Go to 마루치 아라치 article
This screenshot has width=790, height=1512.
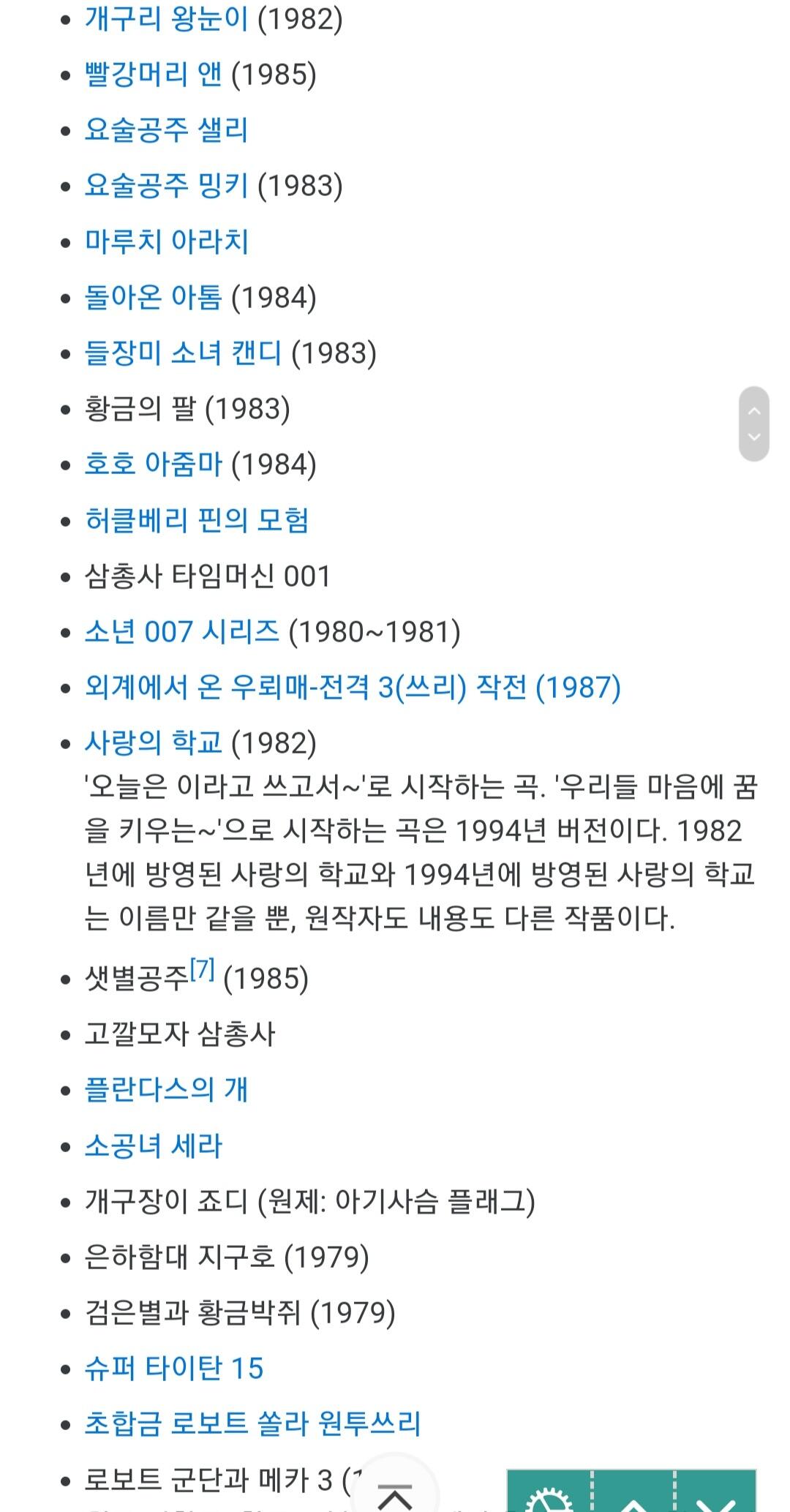(x=167, y=241)
